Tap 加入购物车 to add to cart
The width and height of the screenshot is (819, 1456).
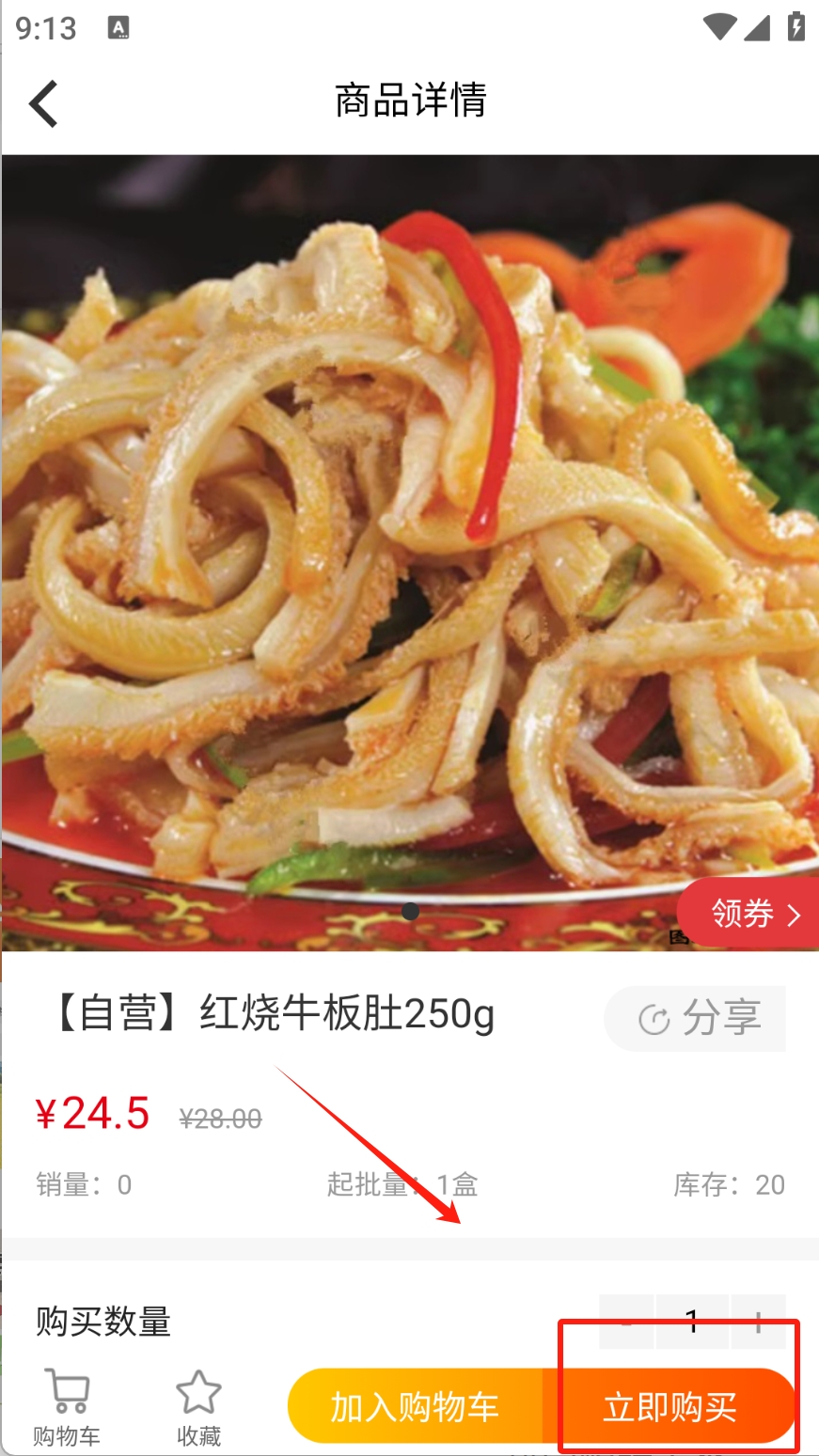point(415,1407)
